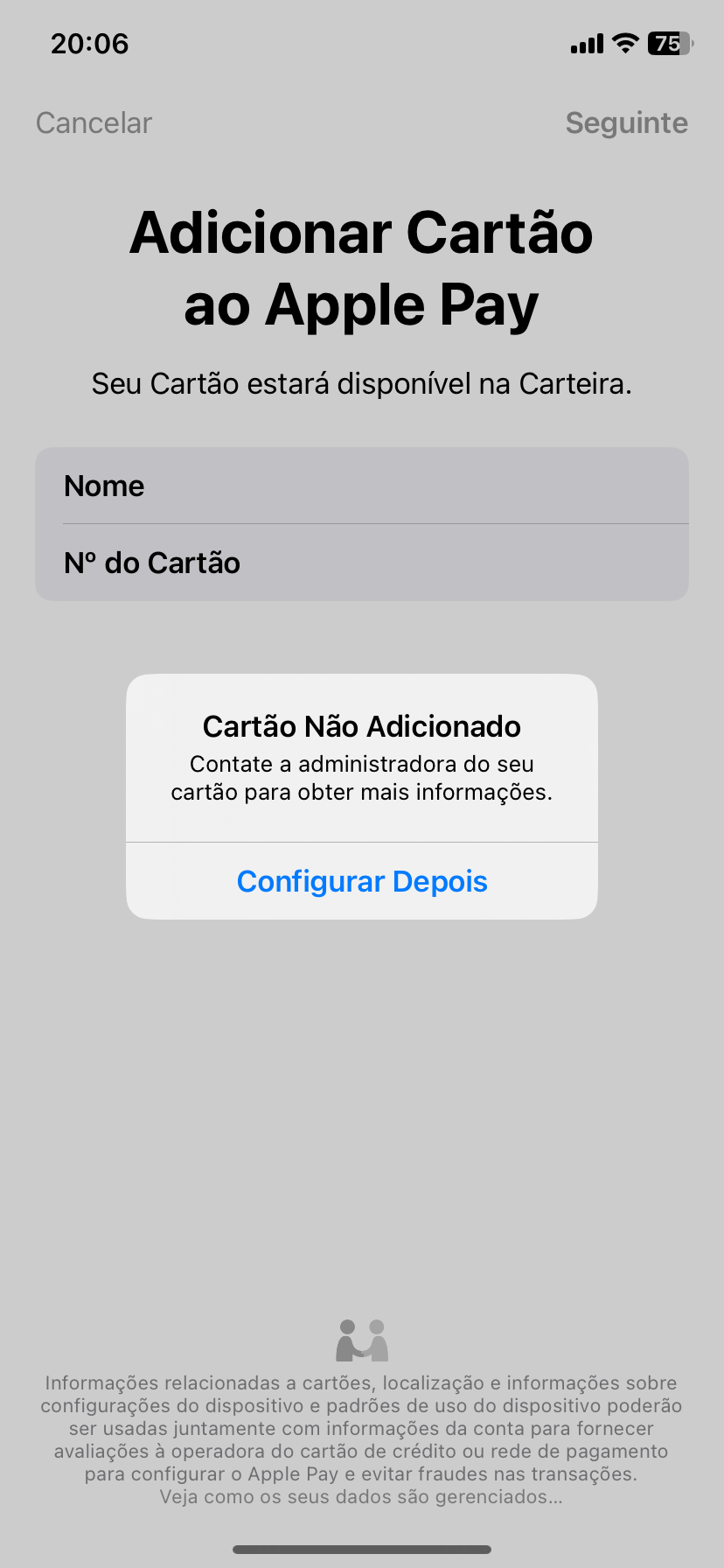Viewport: 724px width, 1568px height.
Task: Select the Nº do Cartão field
Action: click(362, 563)
